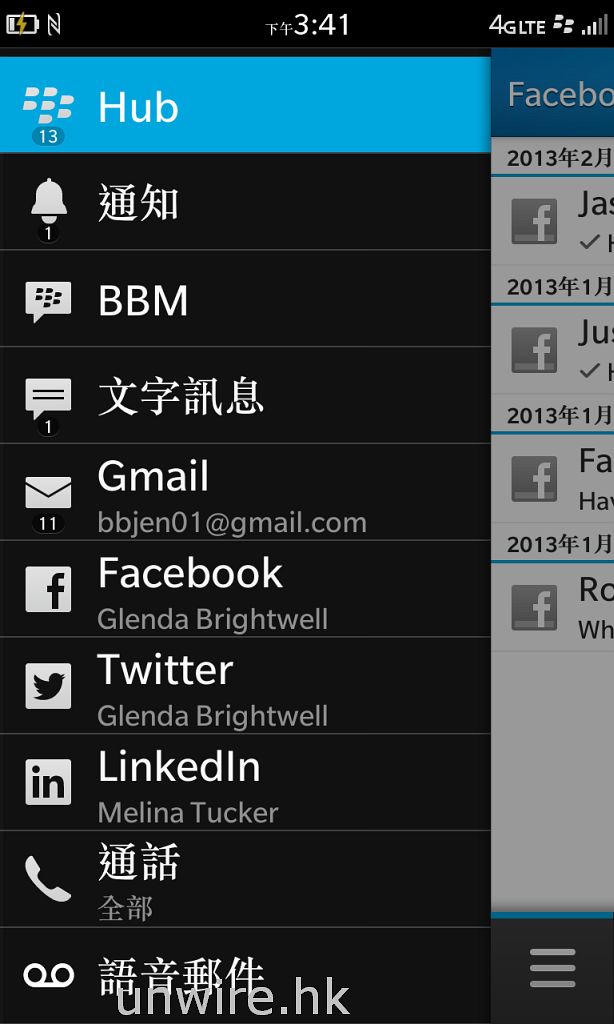Open 語音郵件 voicemail
This screenshot has height=1024, width=614.
245,972
